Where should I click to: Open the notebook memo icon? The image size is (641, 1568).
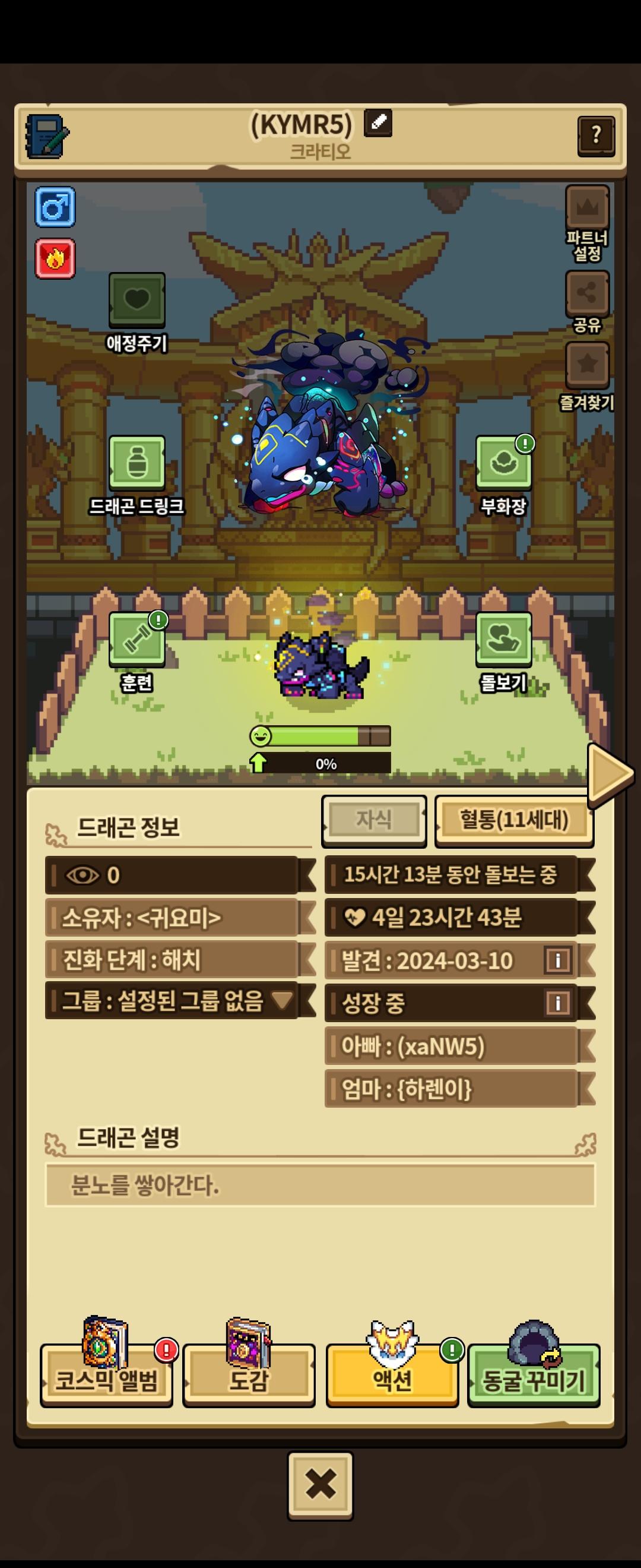[x=46, y=137]
